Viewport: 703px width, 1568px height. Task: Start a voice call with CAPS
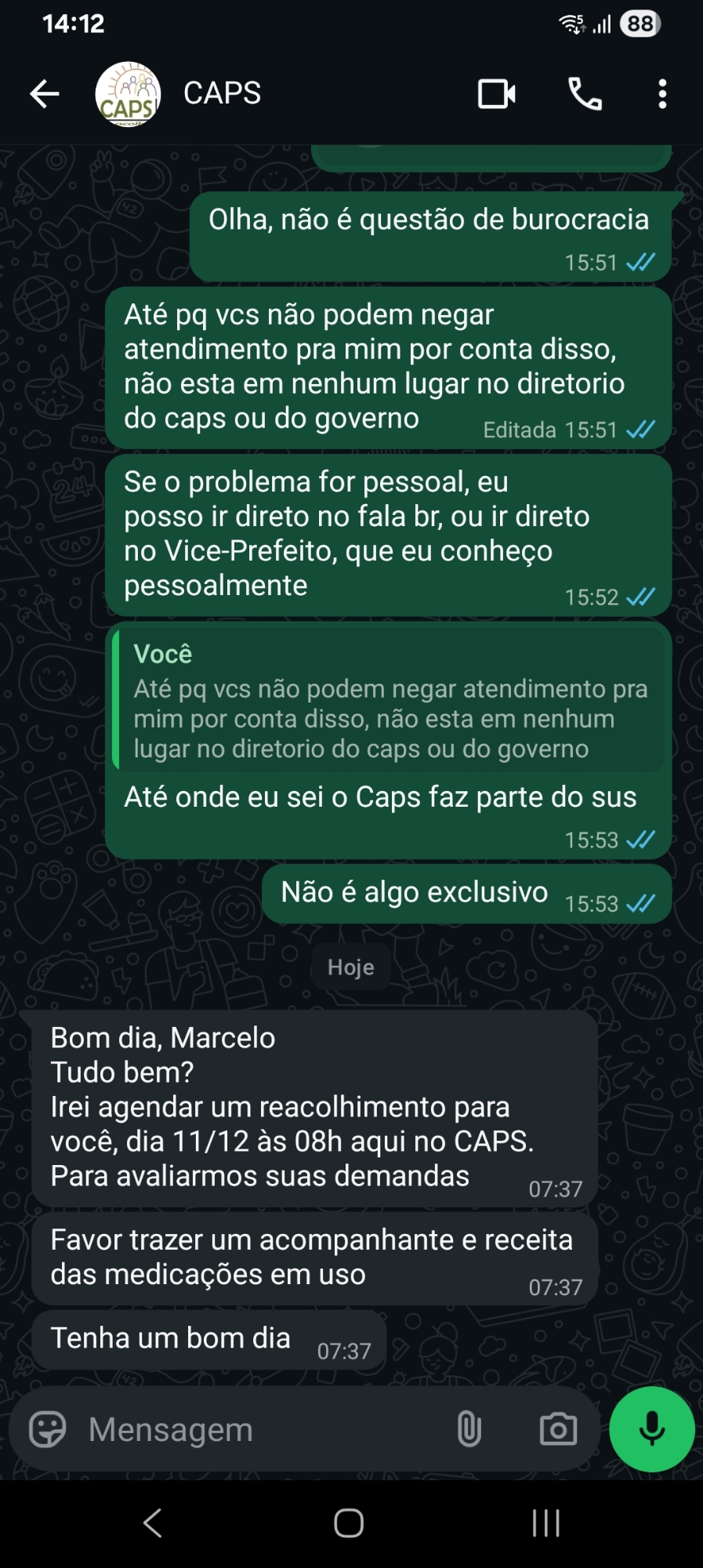(x=585, y=94)
